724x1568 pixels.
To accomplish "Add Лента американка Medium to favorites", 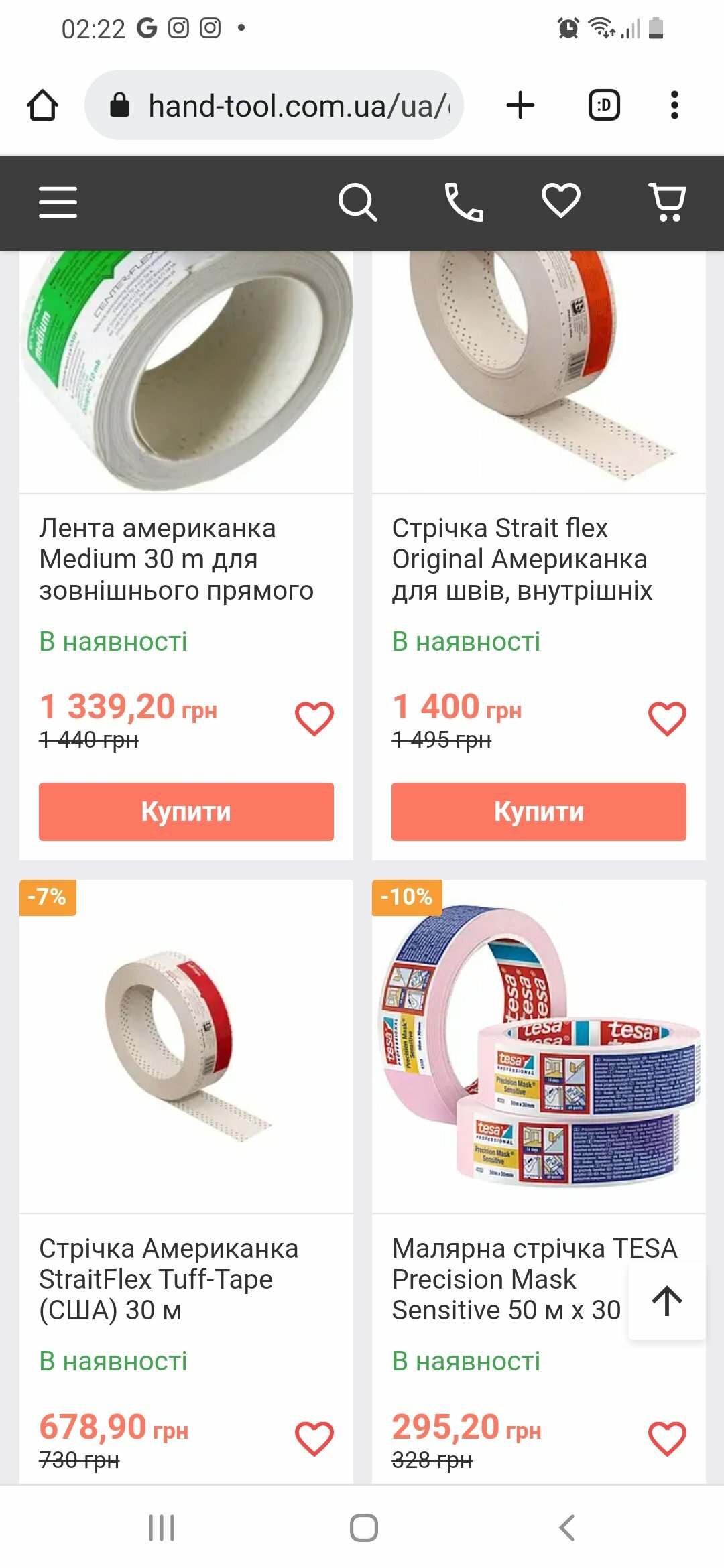I will pos(314,719).
